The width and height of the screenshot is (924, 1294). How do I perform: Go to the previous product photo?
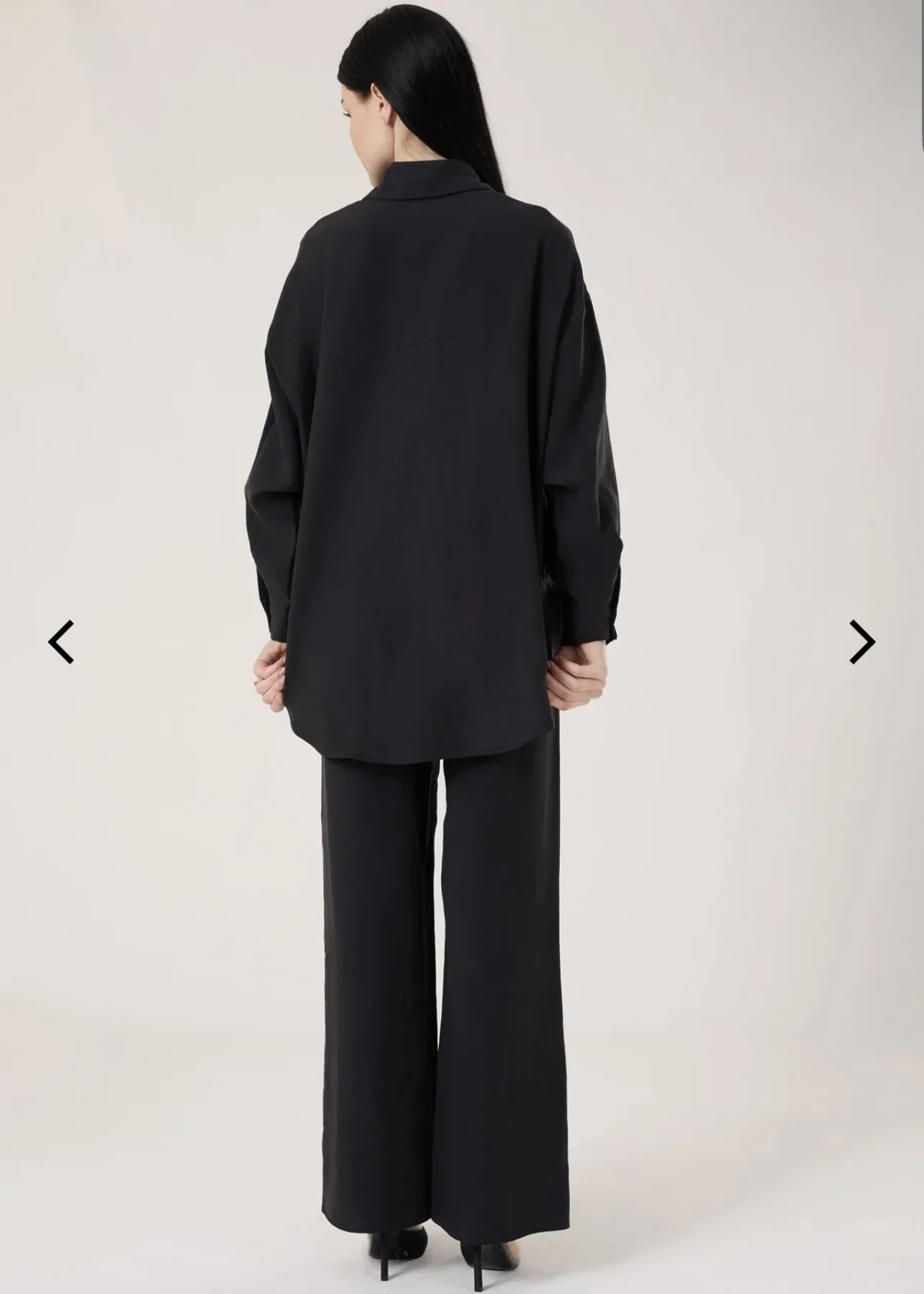61,641
